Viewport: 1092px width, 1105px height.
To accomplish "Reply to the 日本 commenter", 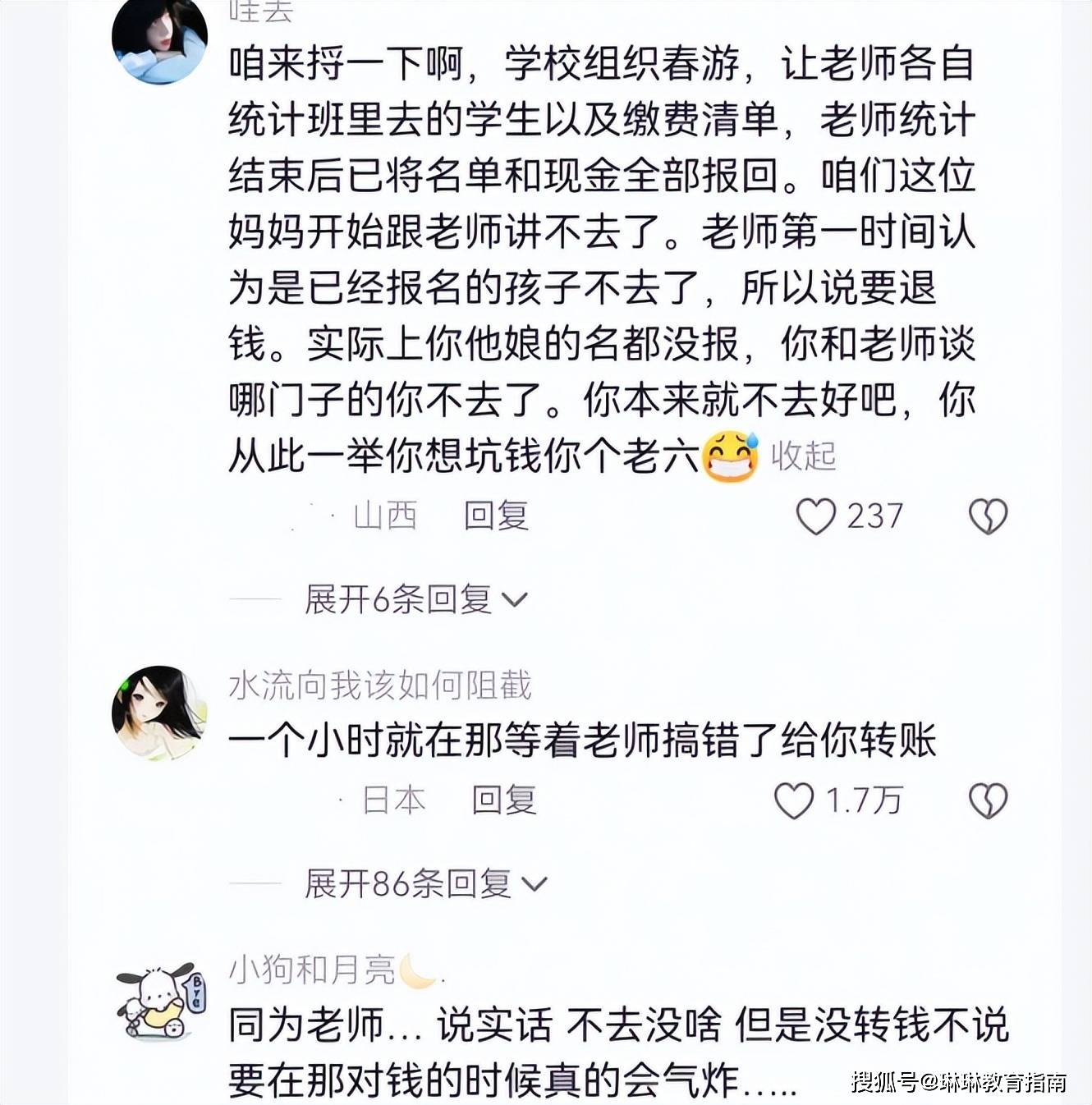I will pos(504,800).
